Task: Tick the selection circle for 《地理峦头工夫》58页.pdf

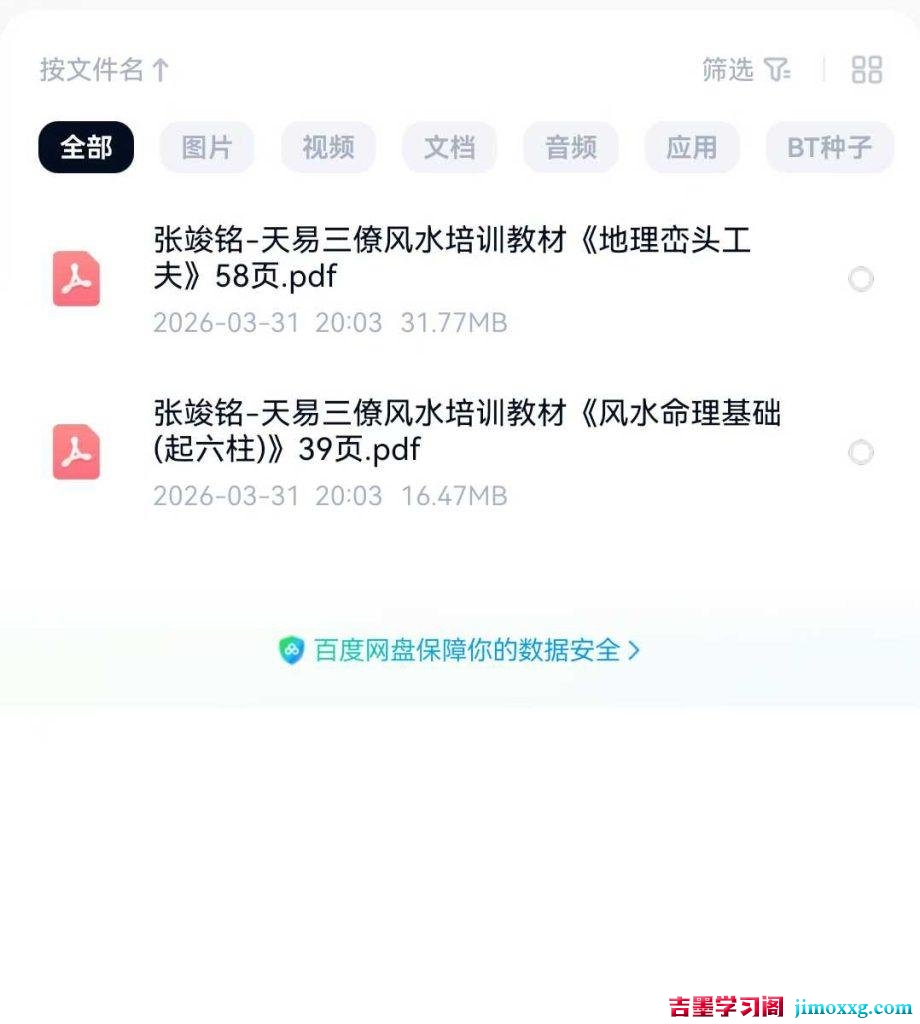Action: (860, 280)
